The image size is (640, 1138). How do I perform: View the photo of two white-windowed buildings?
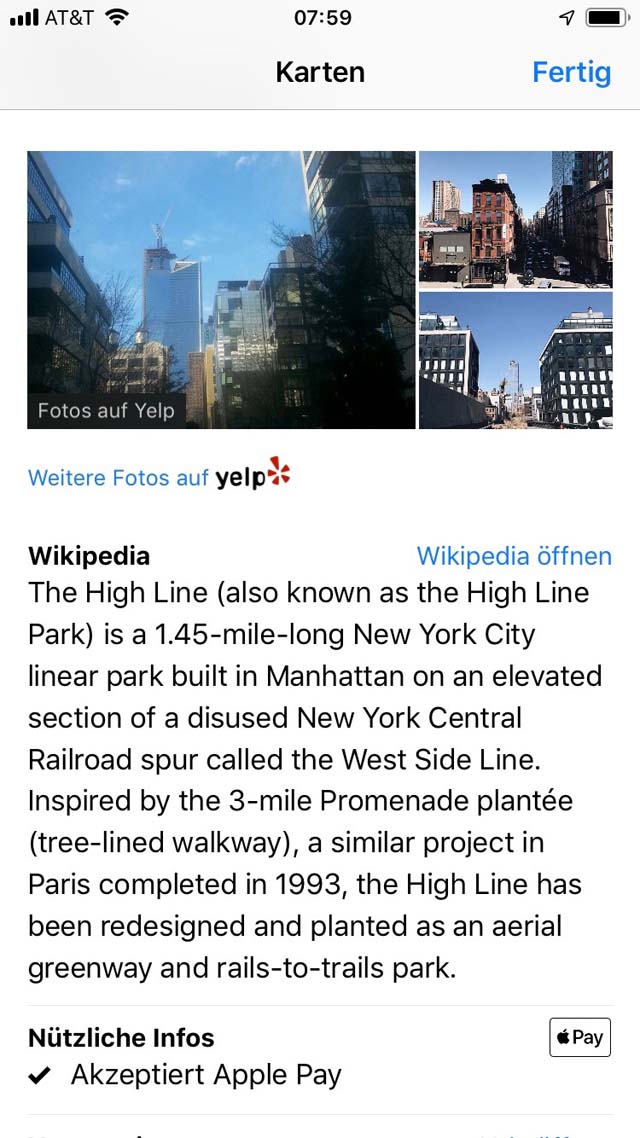tap(516, 360)
